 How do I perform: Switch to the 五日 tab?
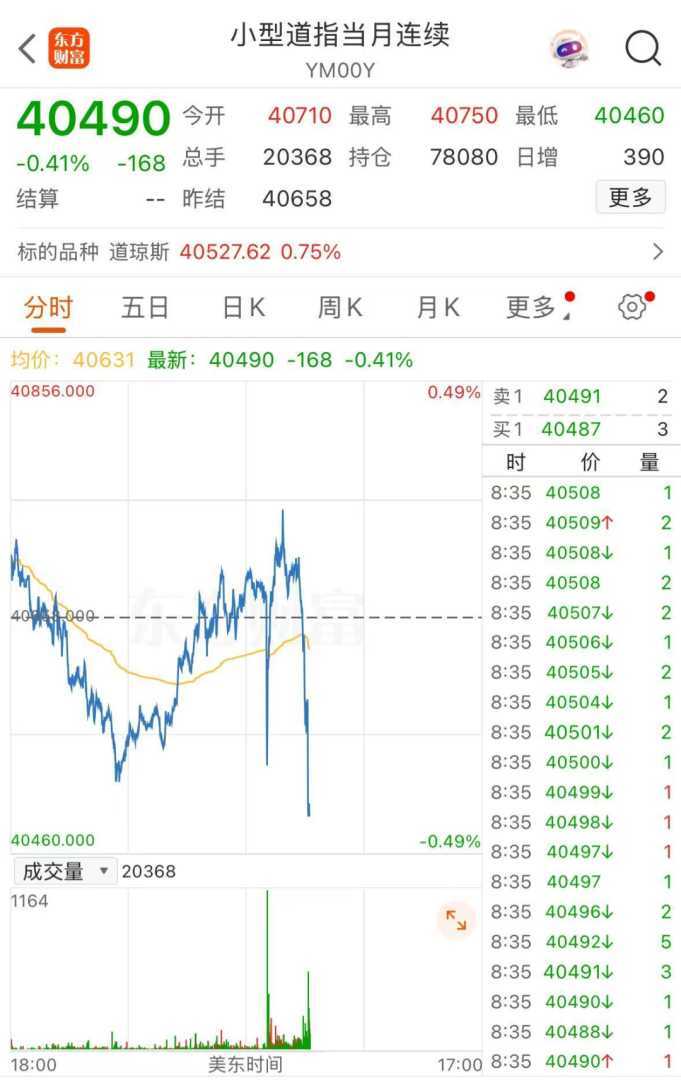[x=145, y=308]
